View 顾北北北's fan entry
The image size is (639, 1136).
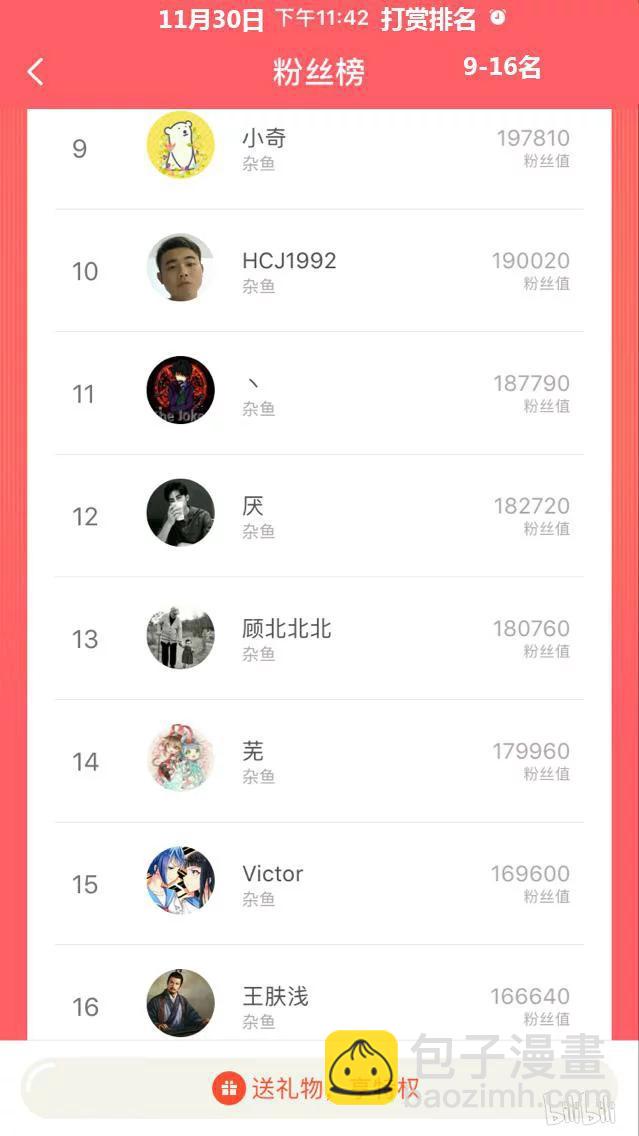tap(318, 638)
